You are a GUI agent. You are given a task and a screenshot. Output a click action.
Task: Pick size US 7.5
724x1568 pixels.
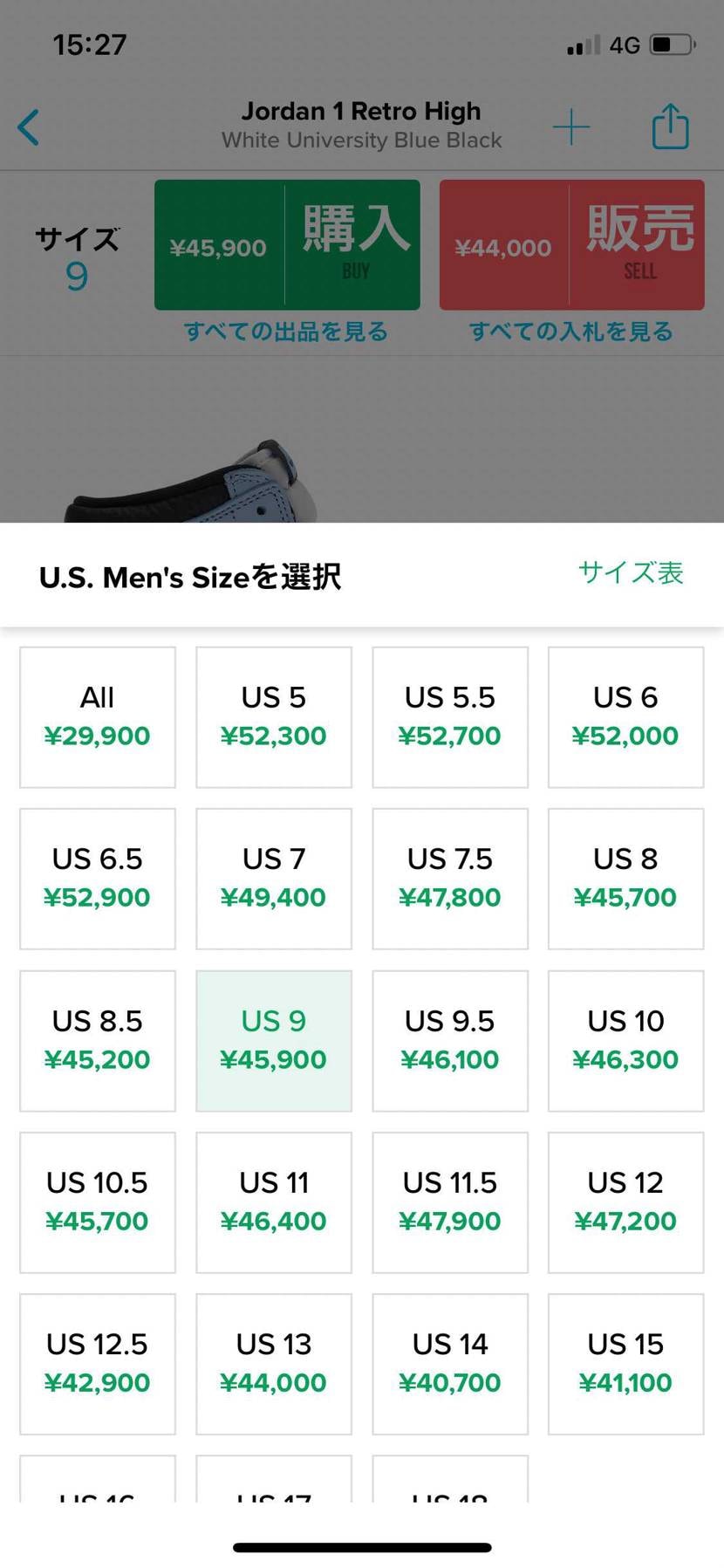[449, 877]
